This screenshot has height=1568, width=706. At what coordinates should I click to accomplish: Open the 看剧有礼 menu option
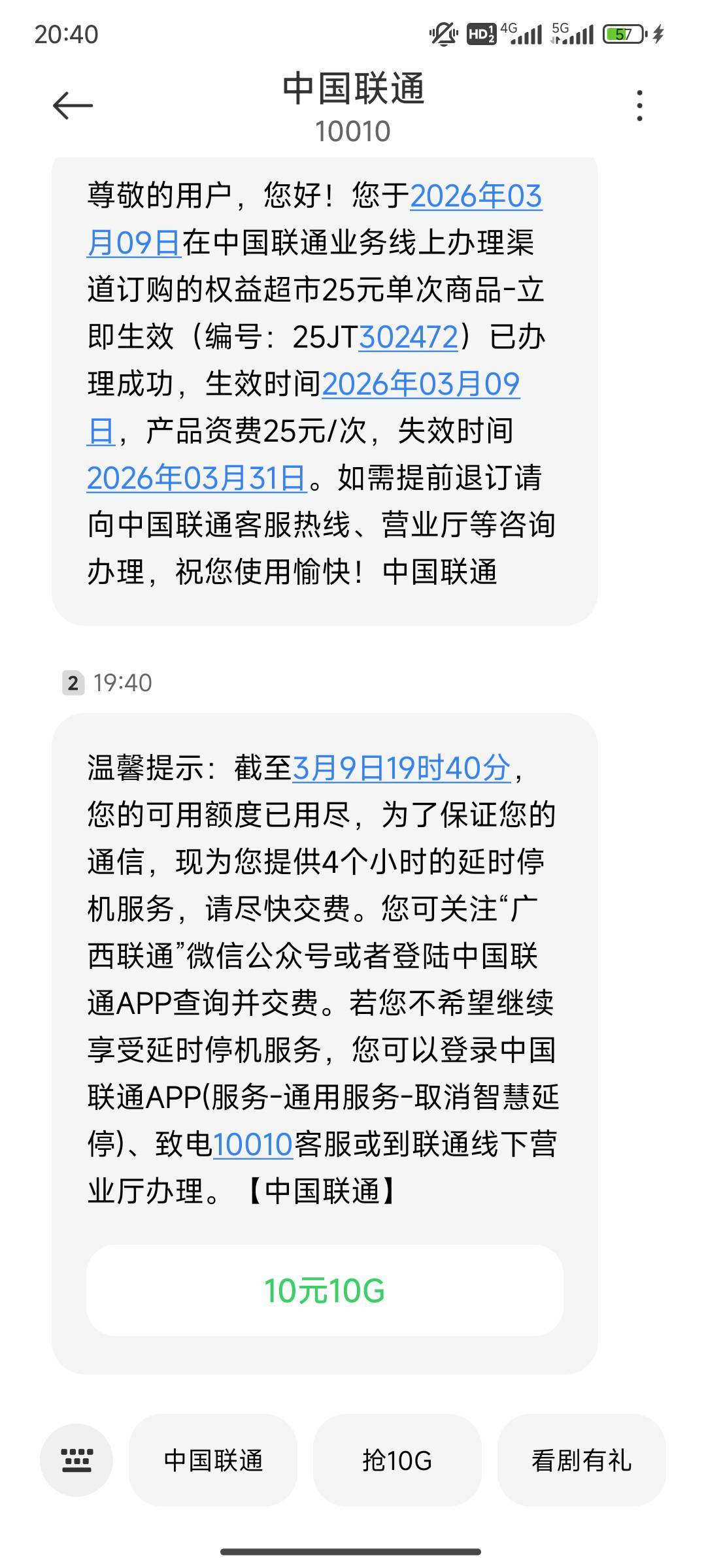pyautogui.click(x=581, y=1460)
